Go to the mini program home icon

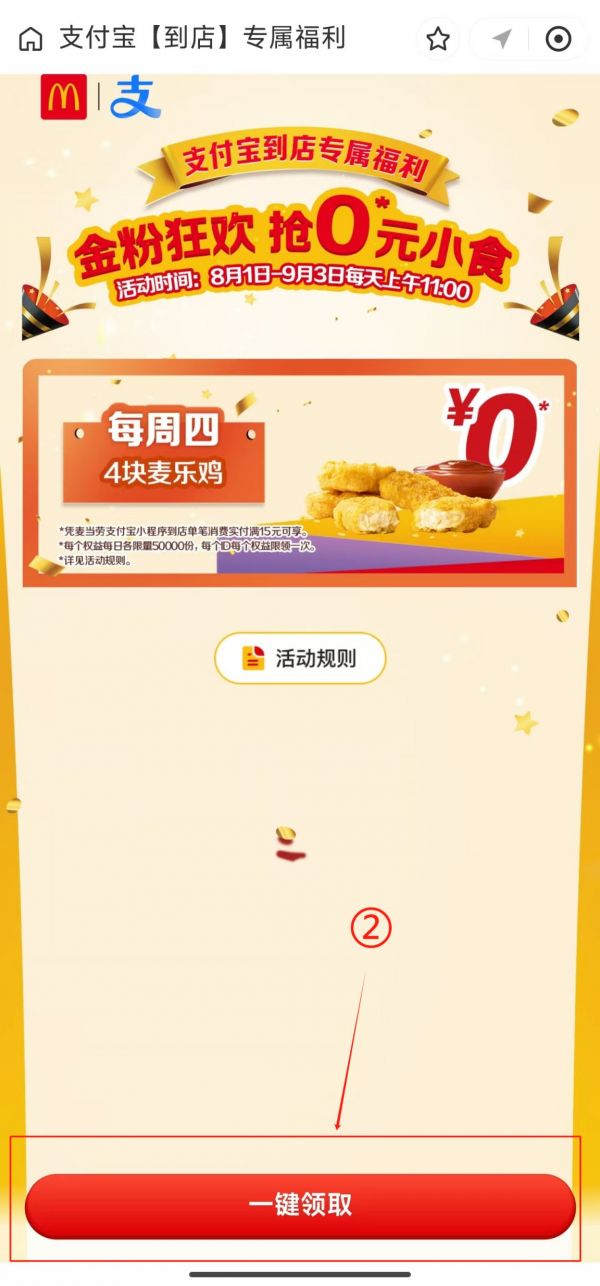[x=31, y=39]
